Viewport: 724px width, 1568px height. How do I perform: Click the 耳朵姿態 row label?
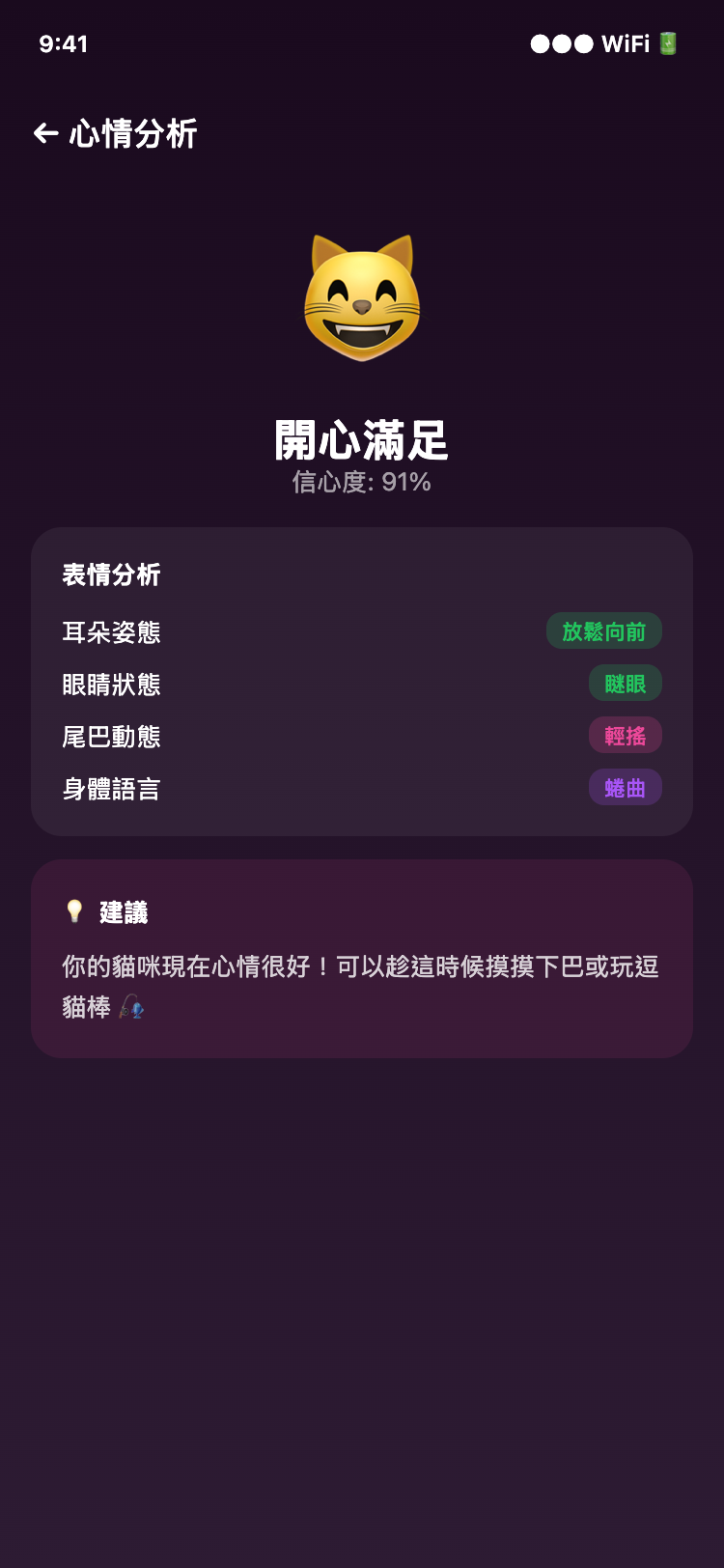pyautogui.click(x=109, y=630)
